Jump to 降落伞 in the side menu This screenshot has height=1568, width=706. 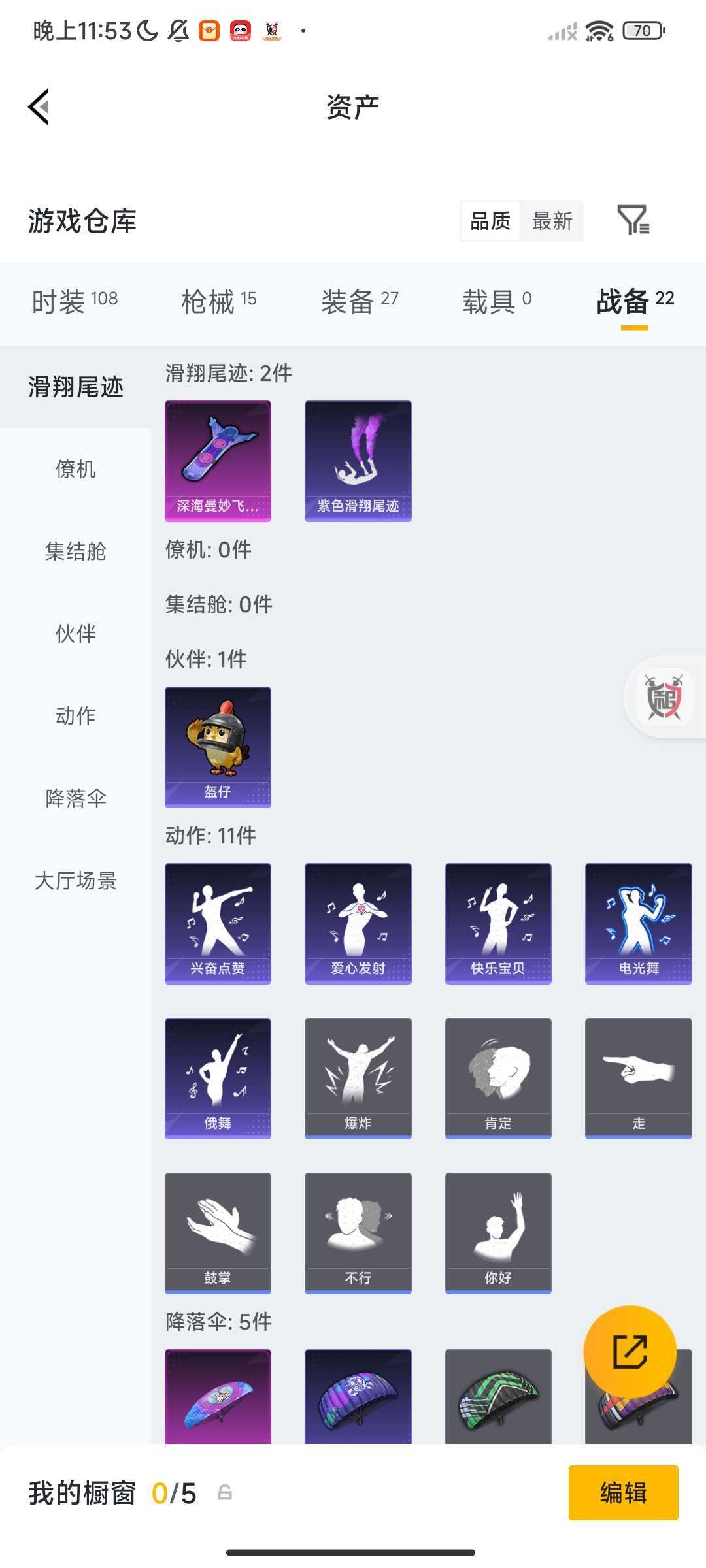tap(75, 798)
